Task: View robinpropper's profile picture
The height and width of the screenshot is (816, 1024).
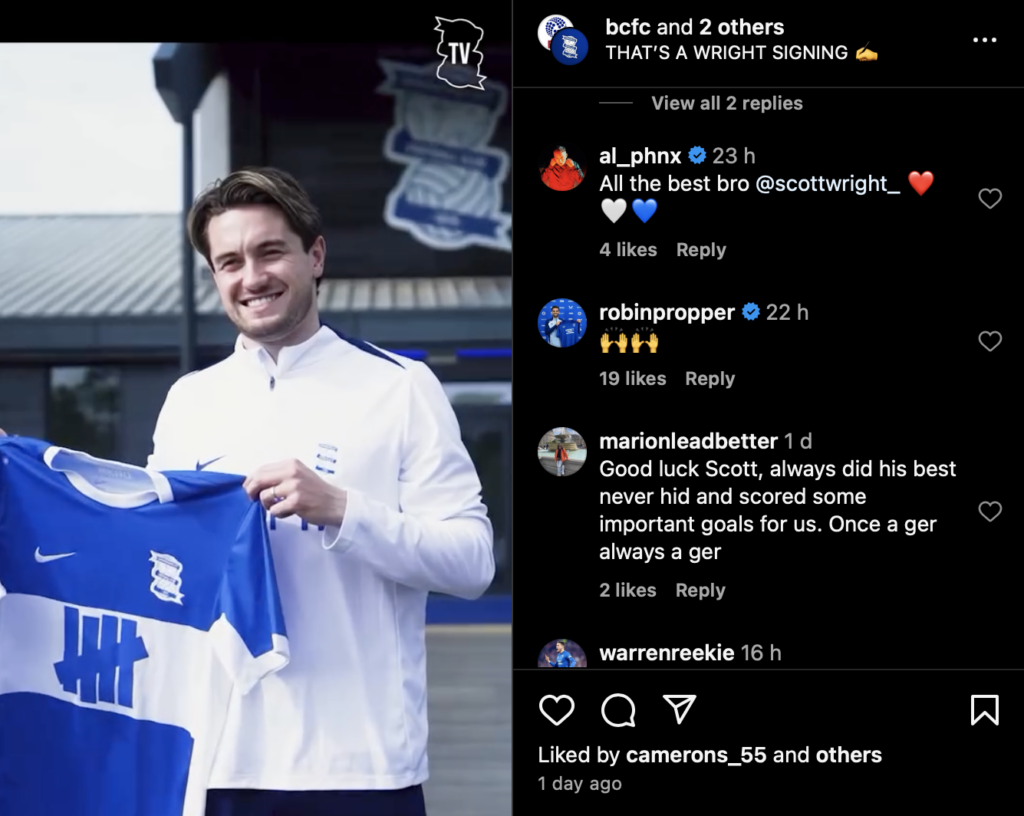Action: [x=562, y=323]
